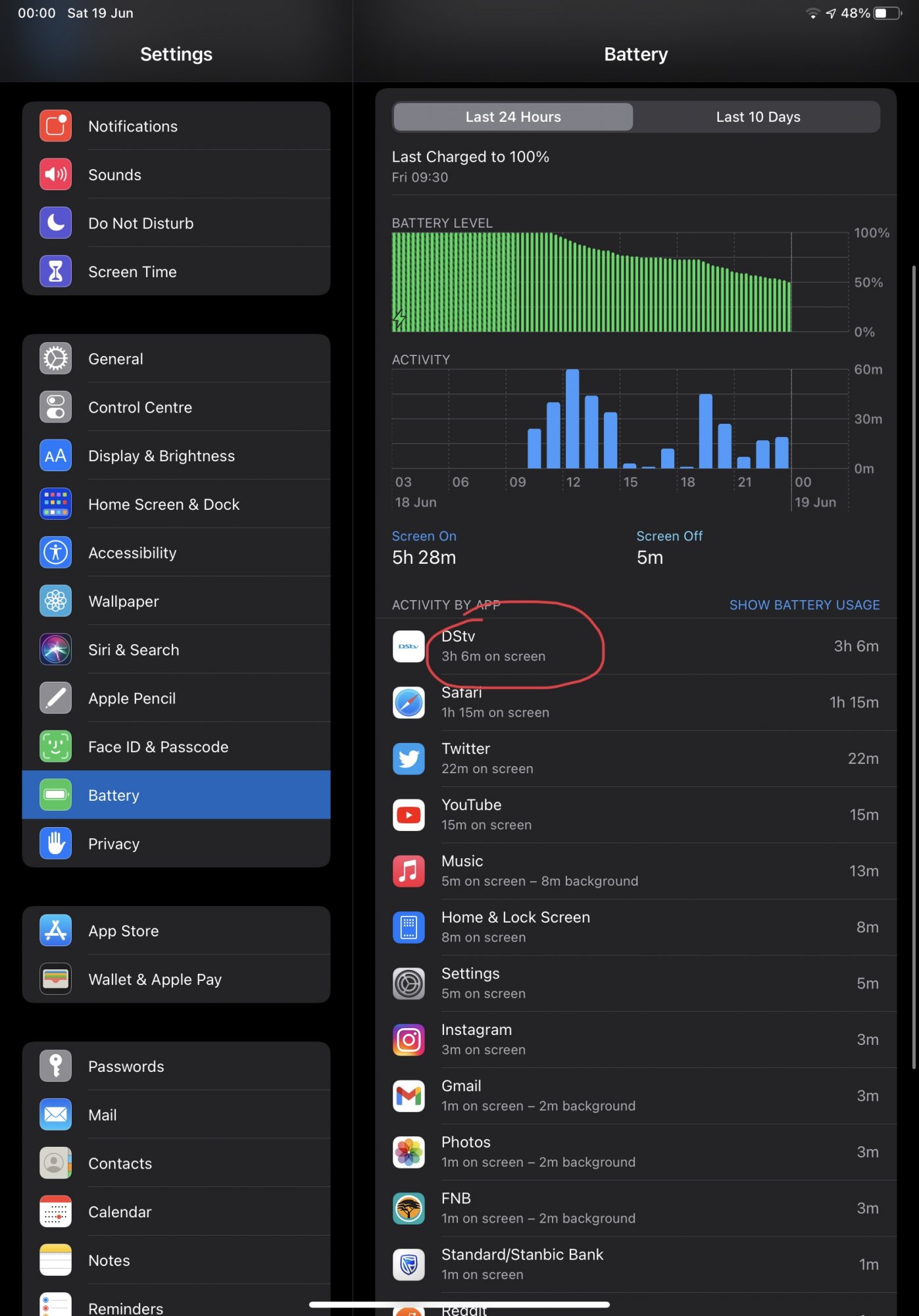Viewport: 919px width, 1316px height.
Task: Open Home Screen & Dock settings
Action: pyautogui.click(x=176, y=505)
